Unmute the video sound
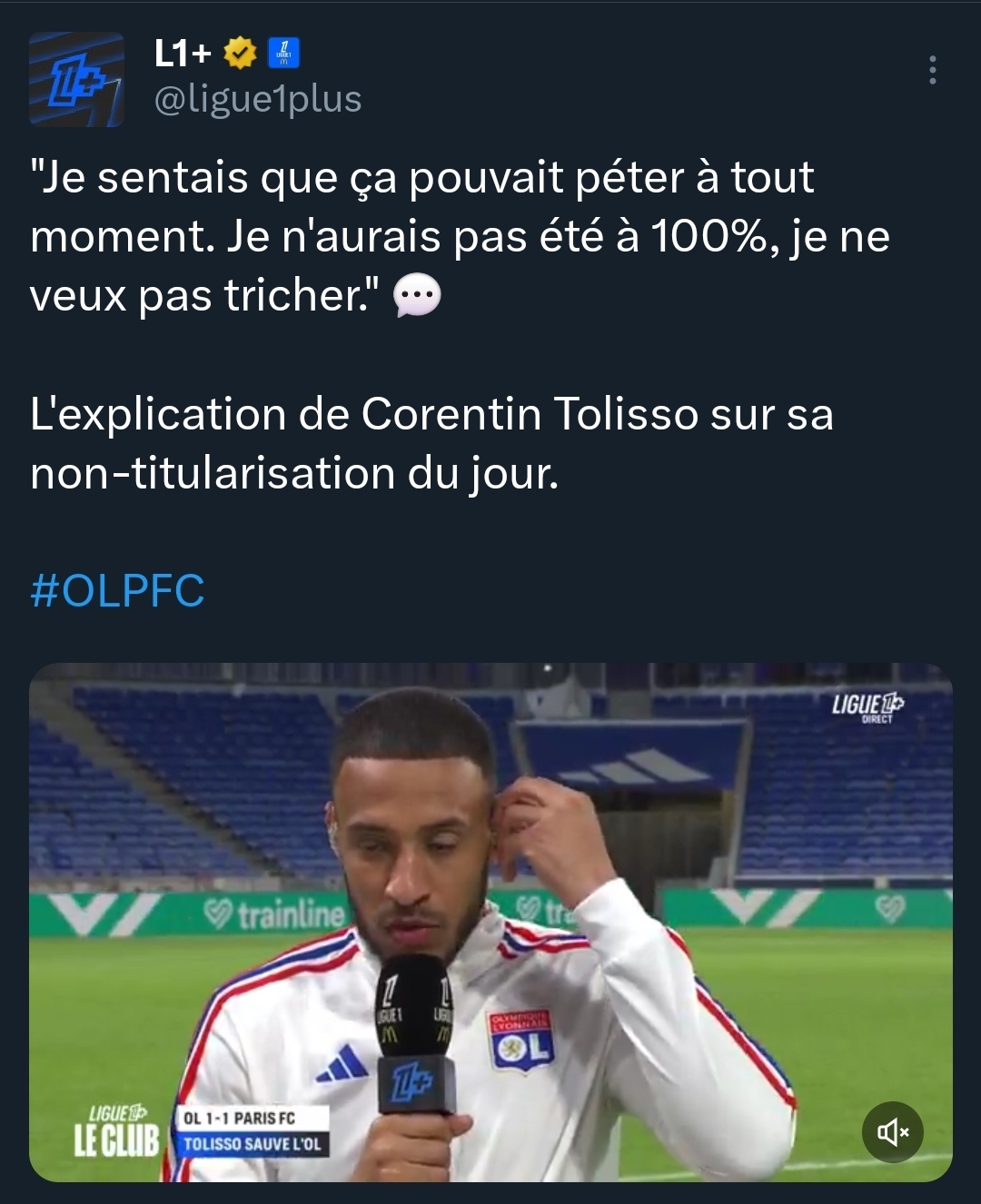Image resolution: width=981 pixels, height=1204 pixels. 892,1131
